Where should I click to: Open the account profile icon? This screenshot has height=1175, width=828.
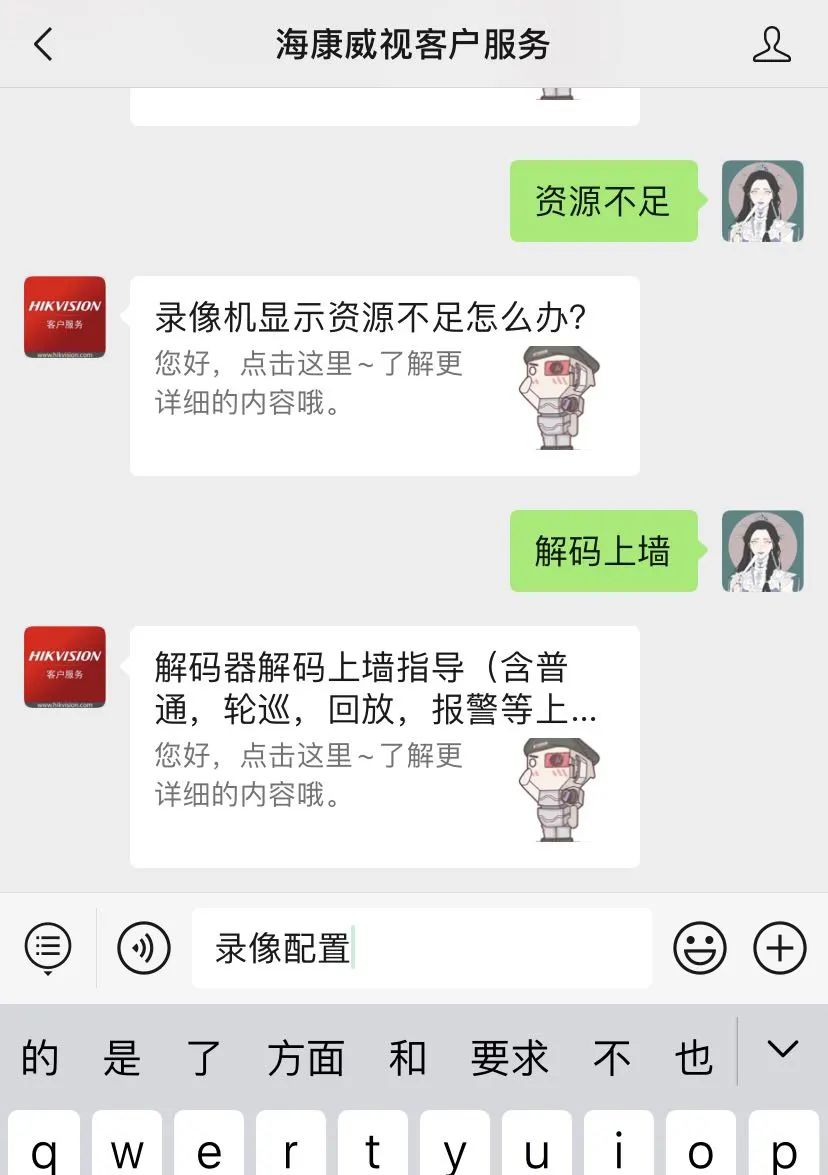771,44
